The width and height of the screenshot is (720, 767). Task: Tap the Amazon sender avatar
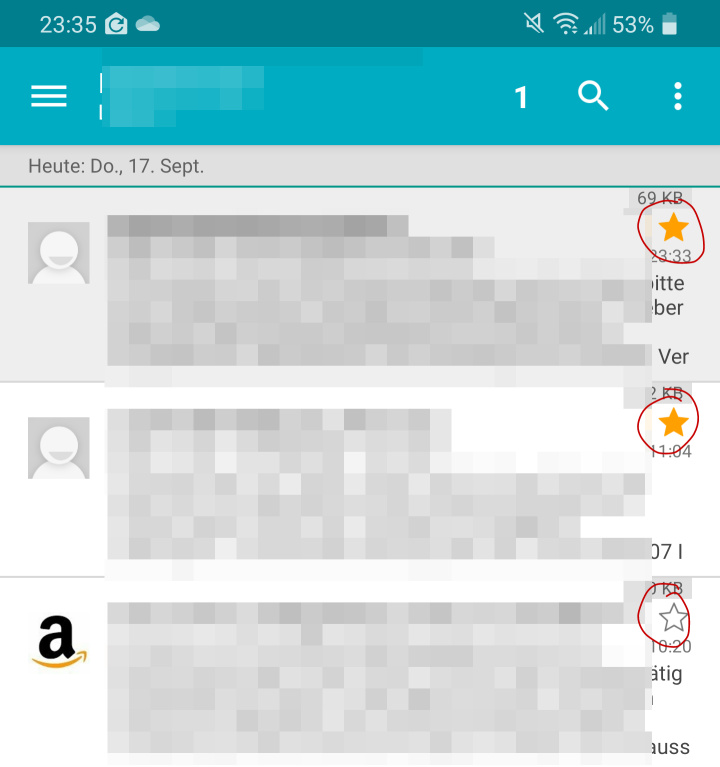click(59, 641)
